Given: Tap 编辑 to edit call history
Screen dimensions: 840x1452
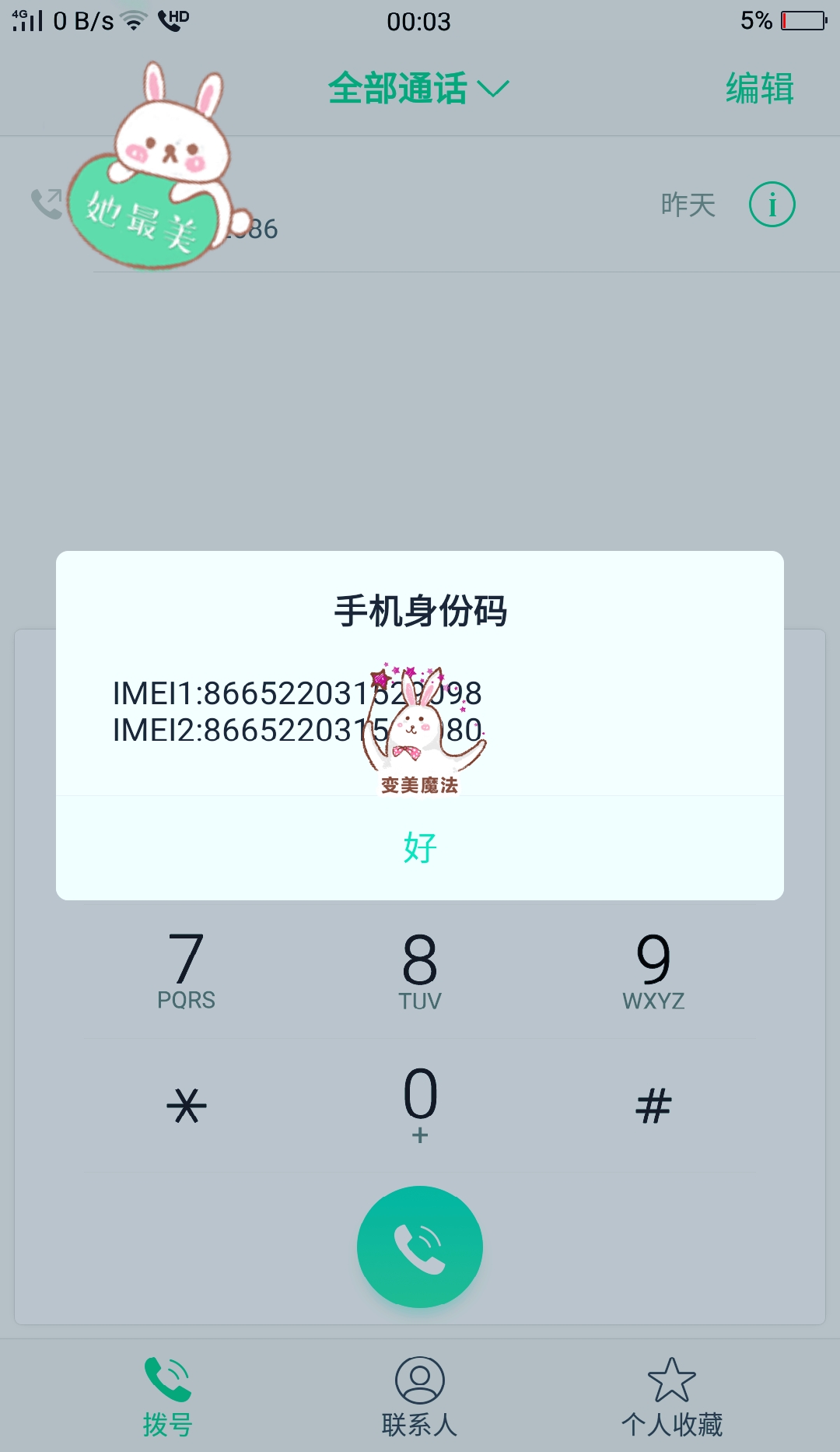Looking at the screenshot, I should tap(760, 88).
